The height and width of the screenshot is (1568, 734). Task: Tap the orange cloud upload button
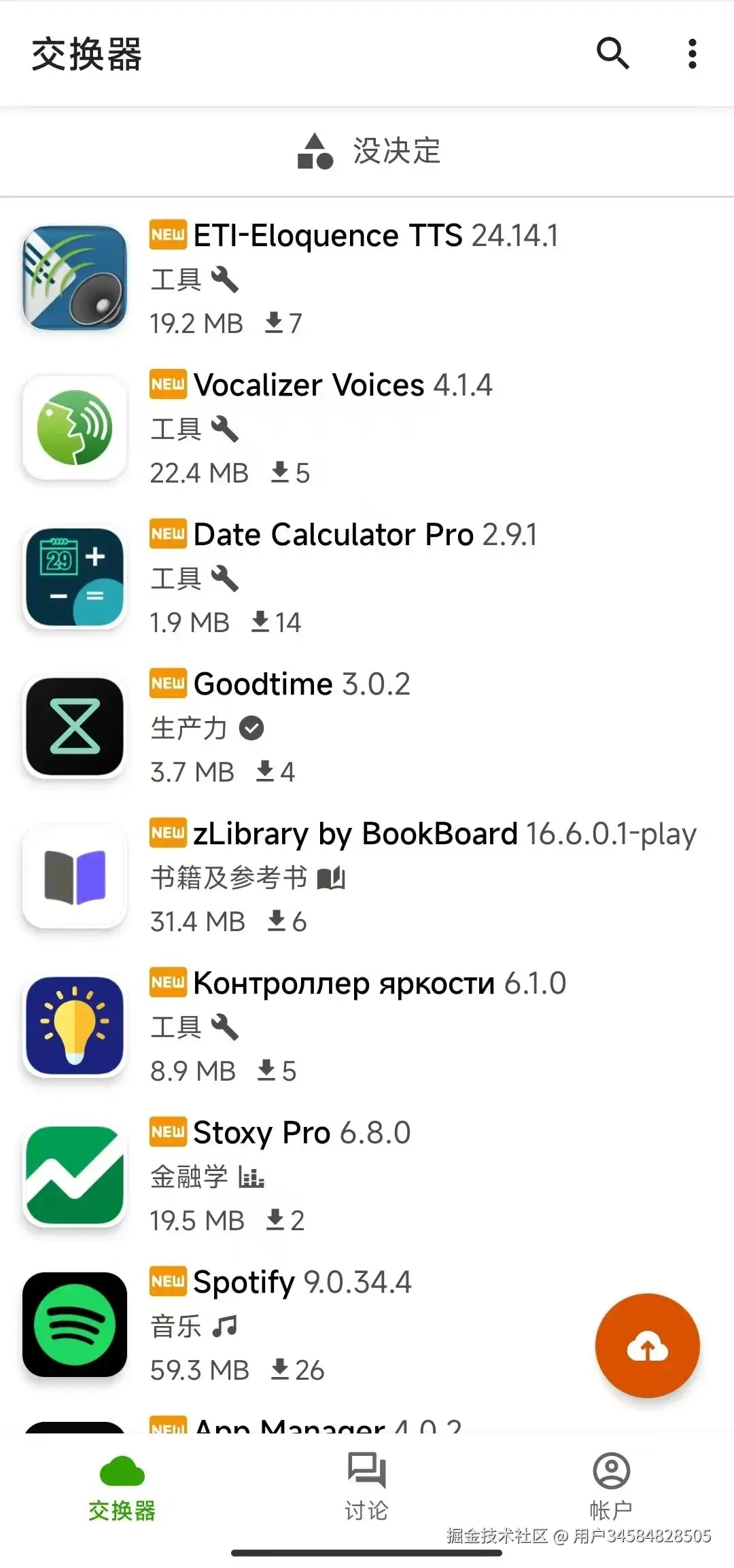pos(647,1346)
